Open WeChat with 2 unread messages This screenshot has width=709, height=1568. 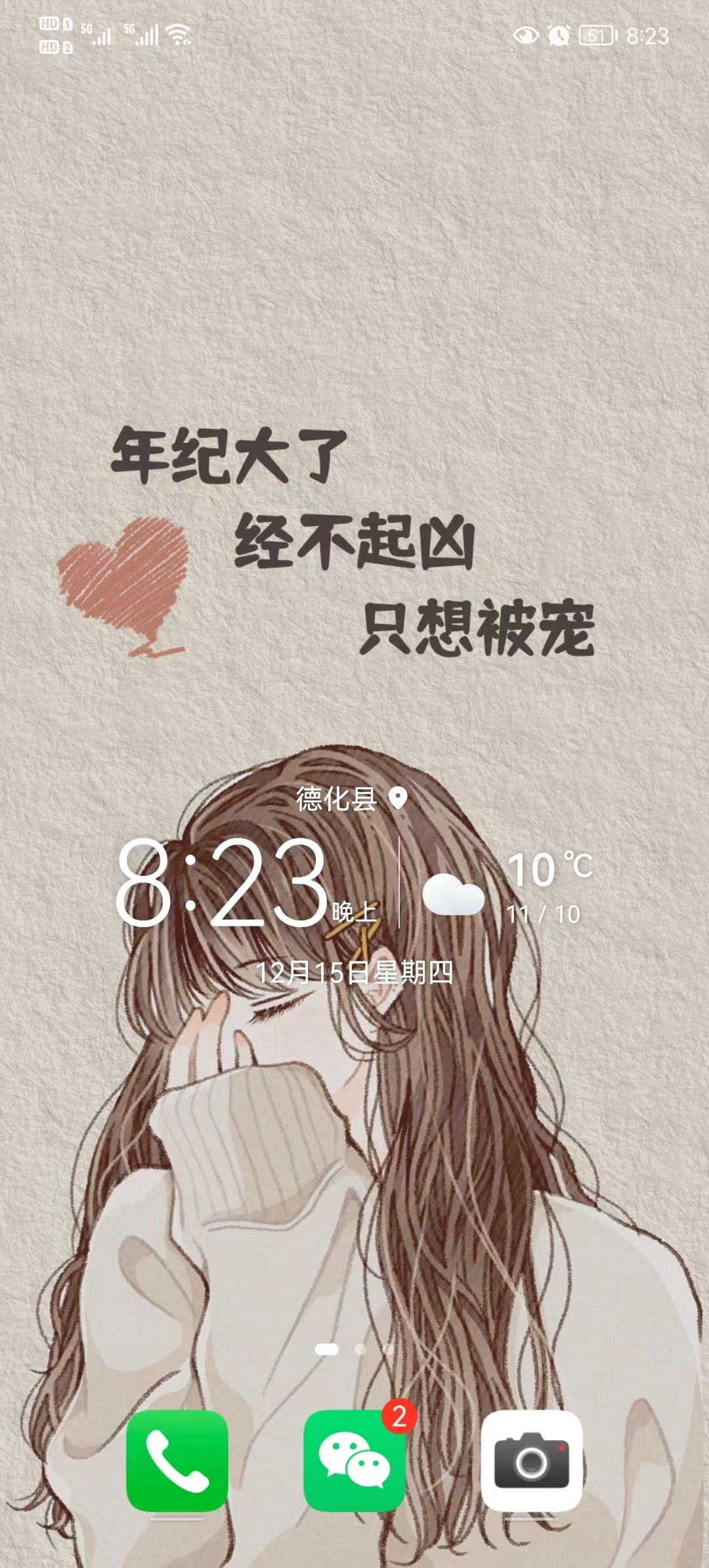coord(354,1460)
